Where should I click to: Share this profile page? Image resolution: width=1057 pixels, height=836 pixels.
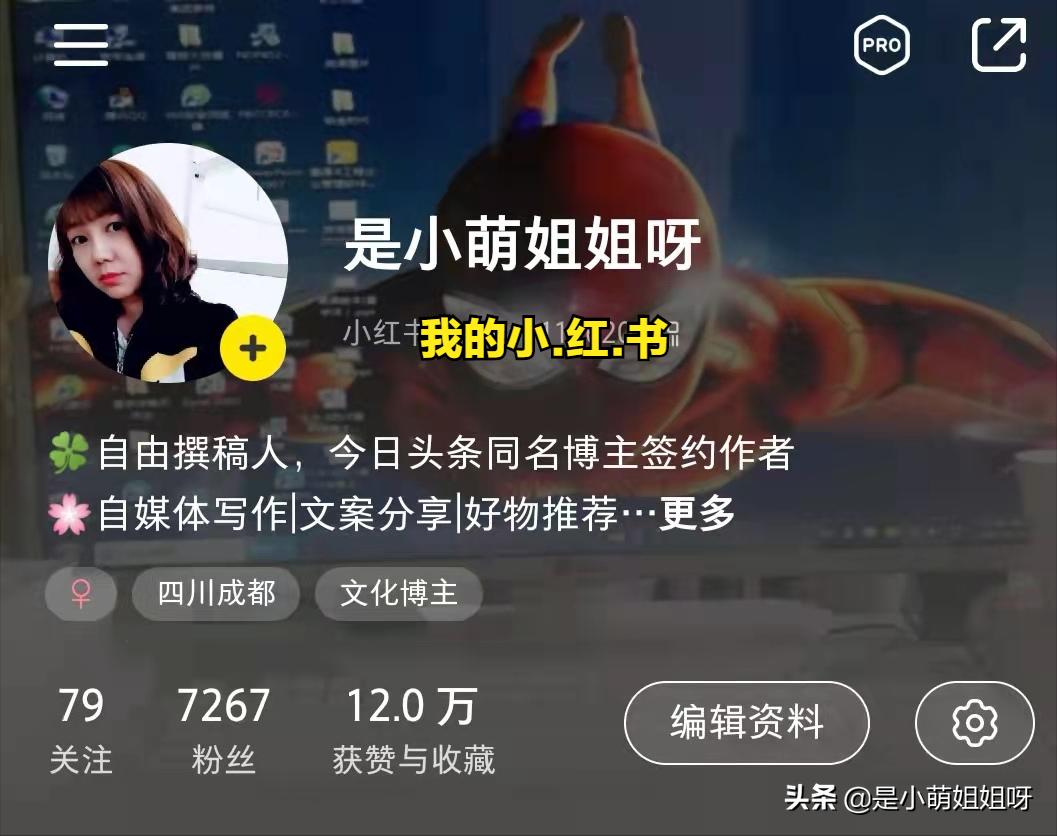click(x=999, y=45)
